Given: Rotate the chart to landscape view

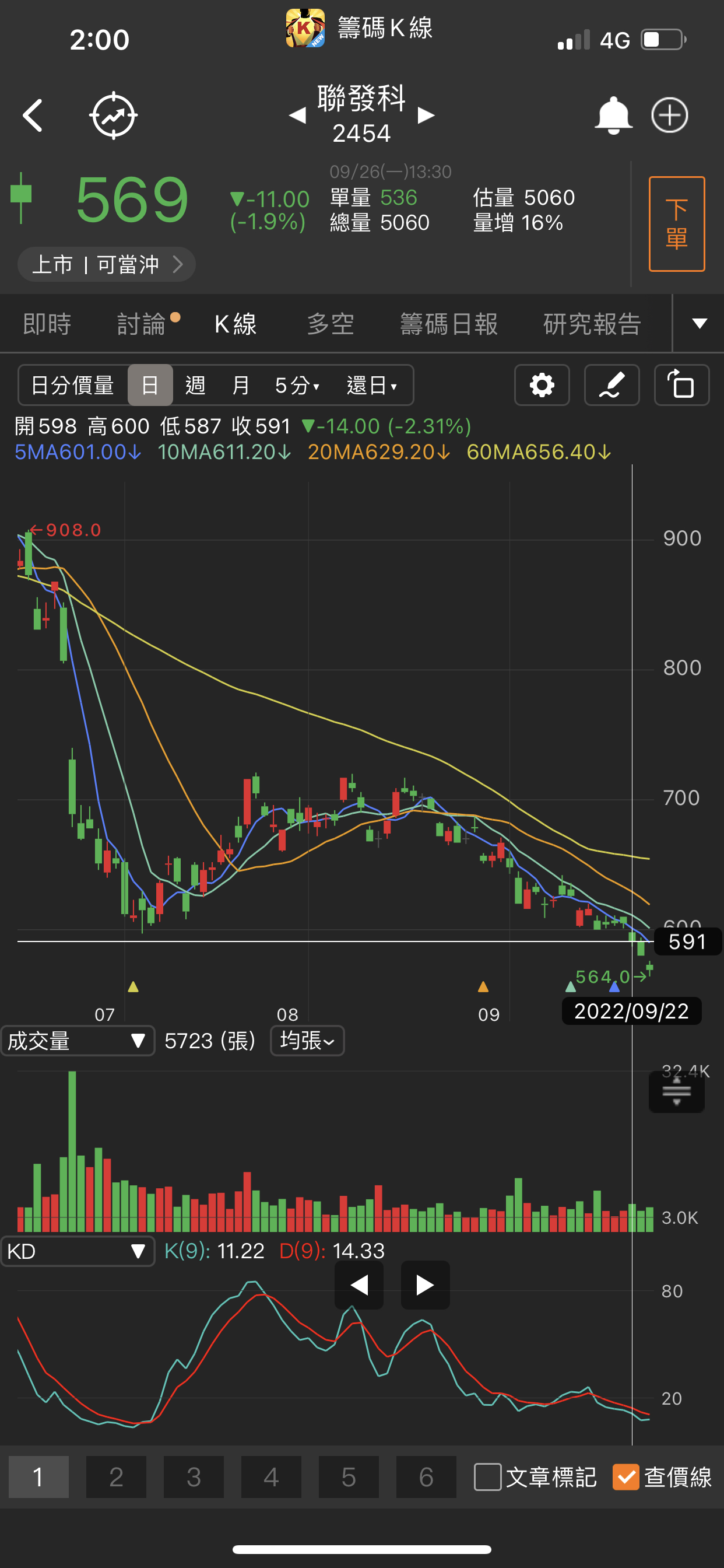Looking at the screenshot, I should [681, 386].
